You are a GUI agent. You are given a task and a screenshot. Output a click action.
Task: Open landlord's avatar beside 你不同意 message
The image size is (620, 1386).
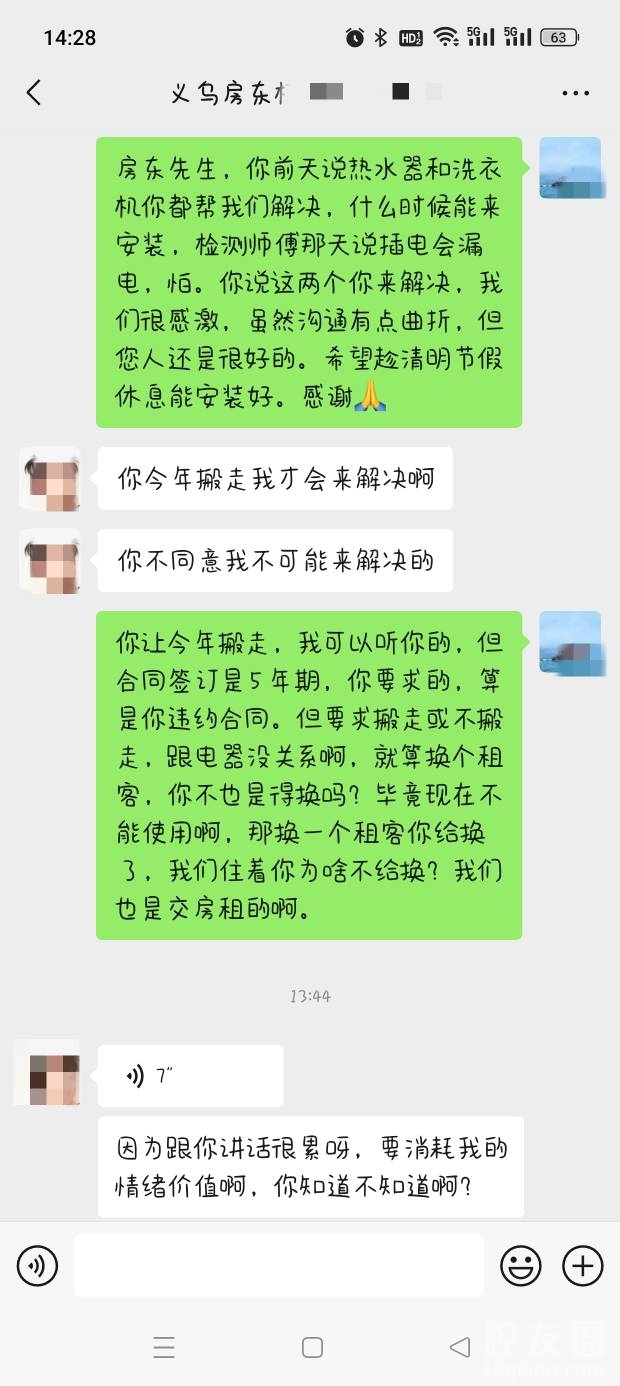pyautogui.click(x=49, y=560)
